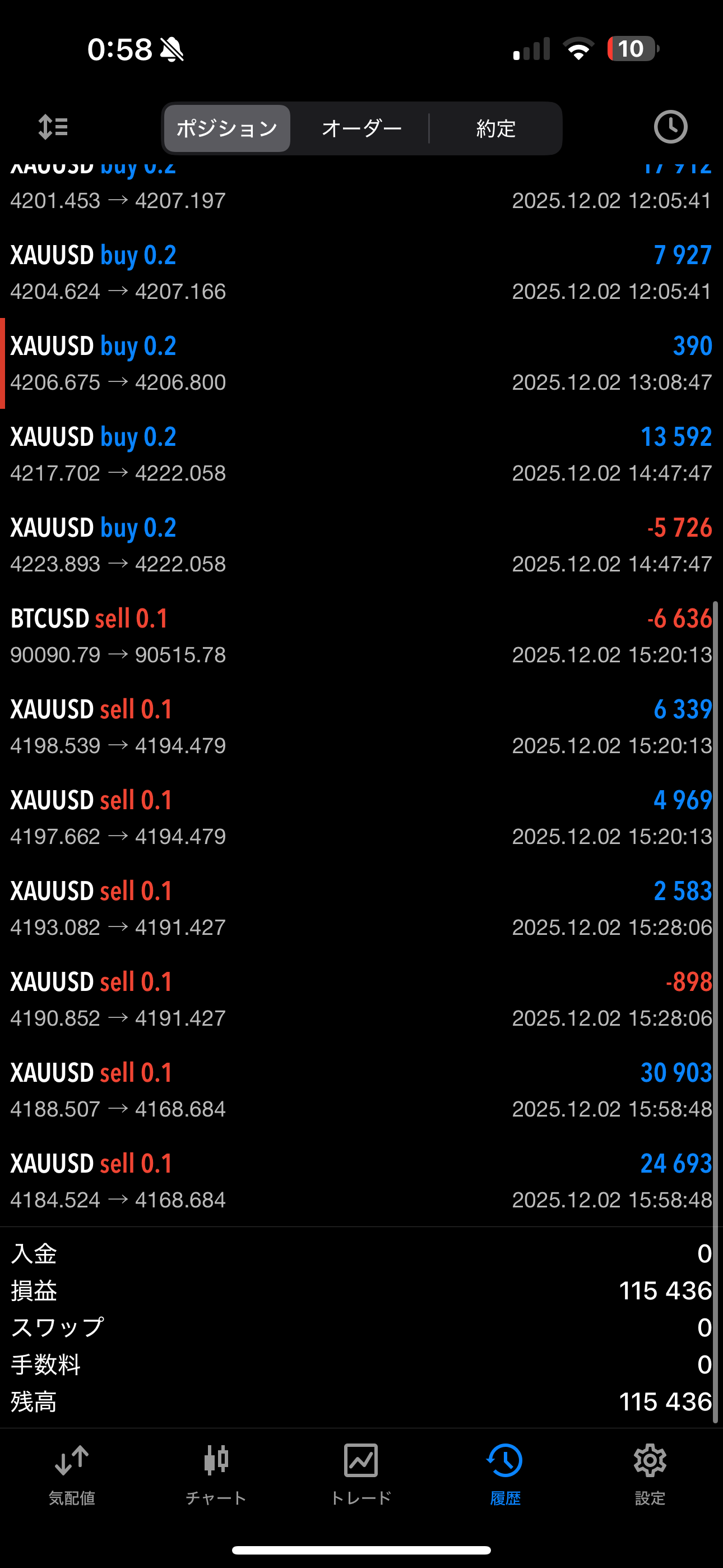Expand the XAUUSD position with profit 13 592
The width and height of the screenshot is (723, 1568).
tap(361, 454)
